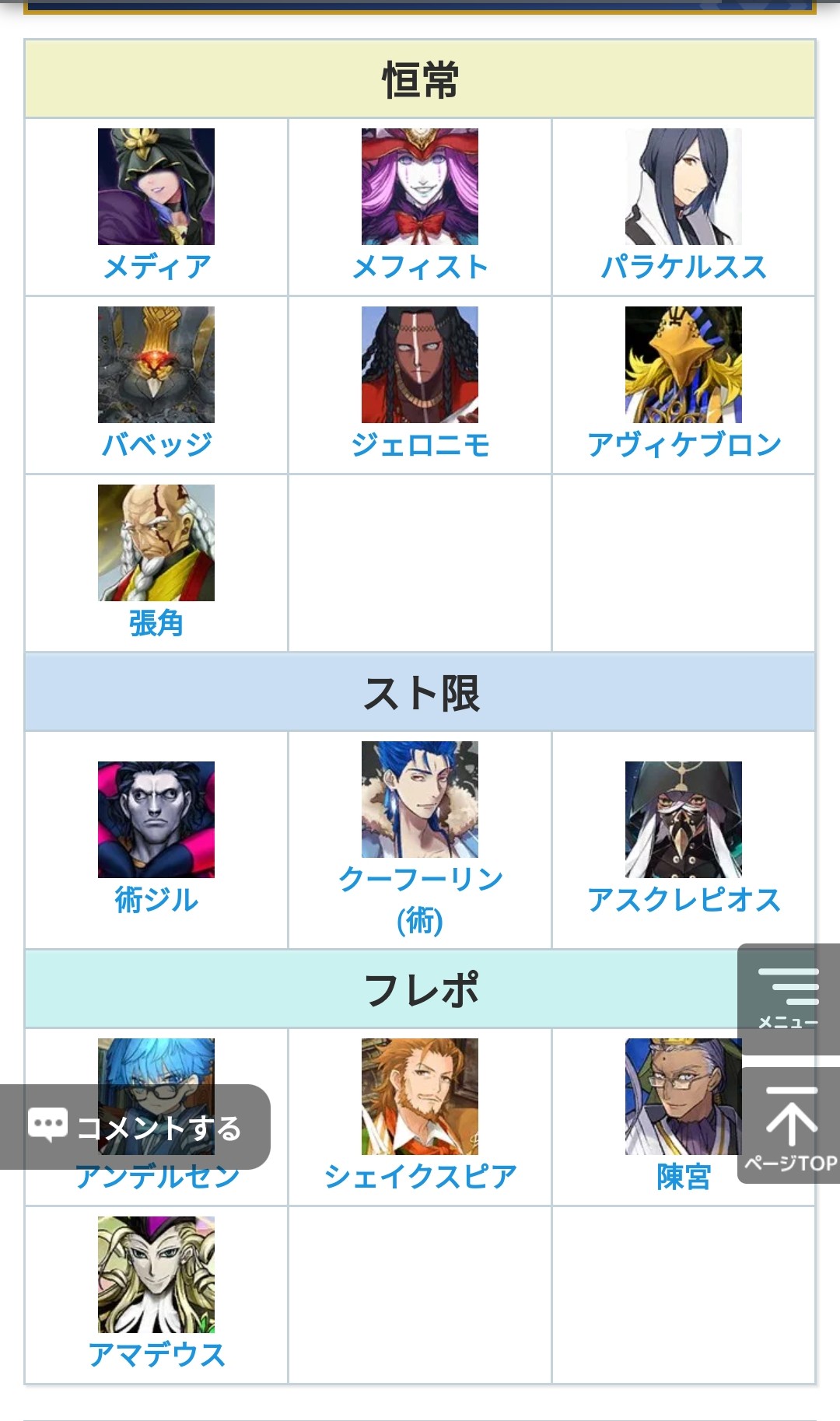Open the バベッジ link

pos(156,445)
